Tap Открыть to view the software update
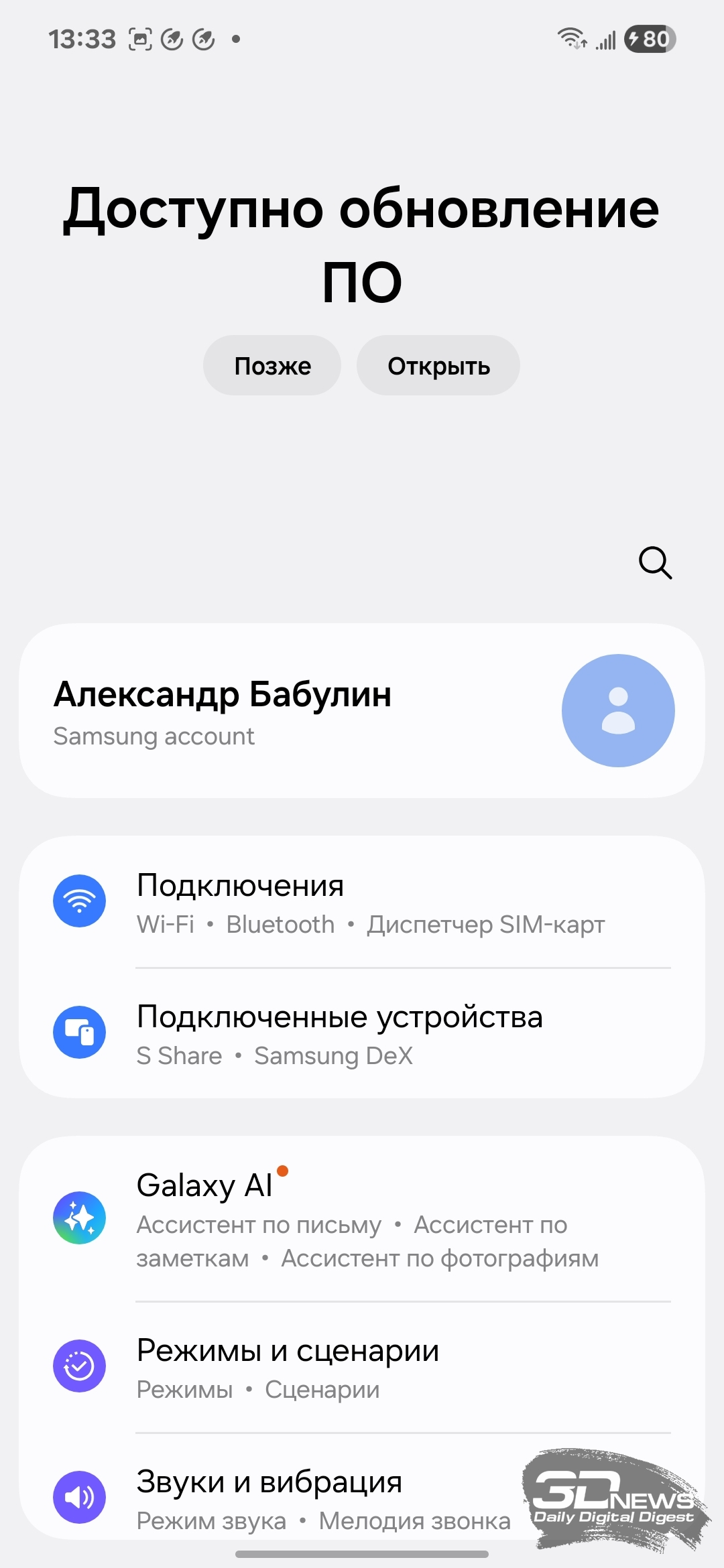Image resolution: width=724 pixels, height=1568 pixels. [438, 365]
